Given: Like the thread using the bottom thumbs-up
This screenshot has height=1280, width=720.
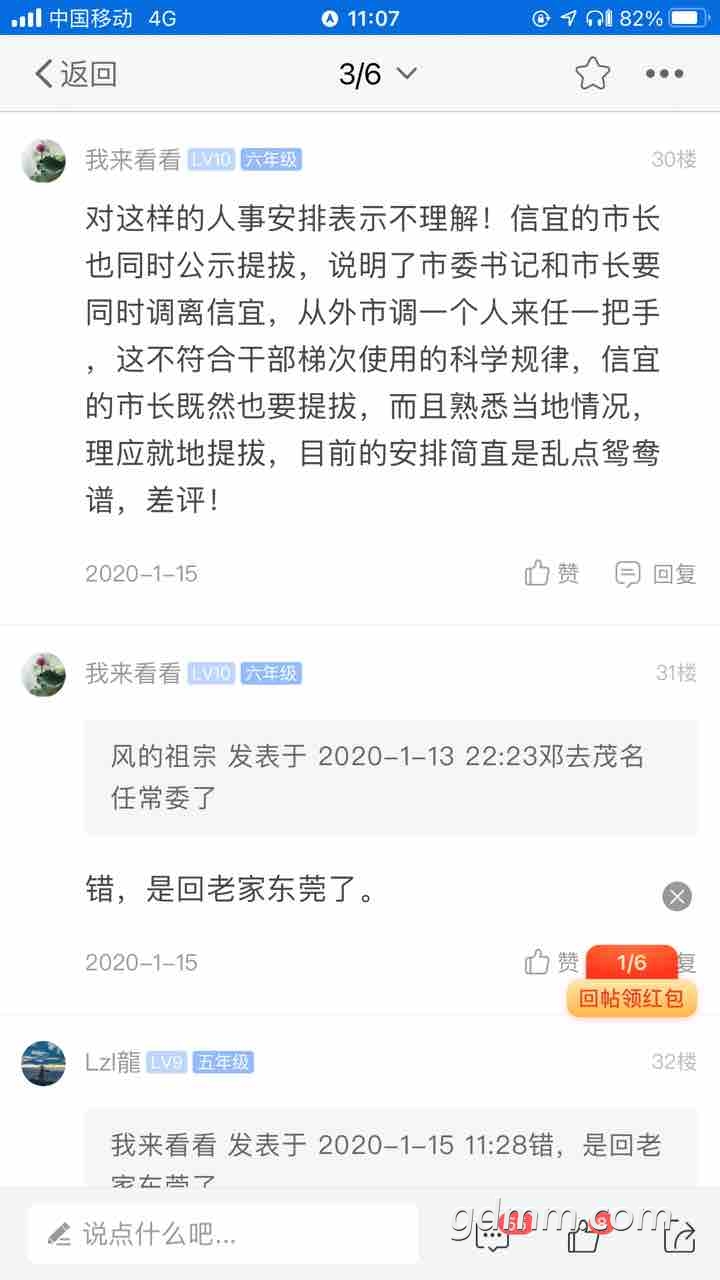Looking at the screenshot, I should pyautogui.click(x=584, y=1236).
